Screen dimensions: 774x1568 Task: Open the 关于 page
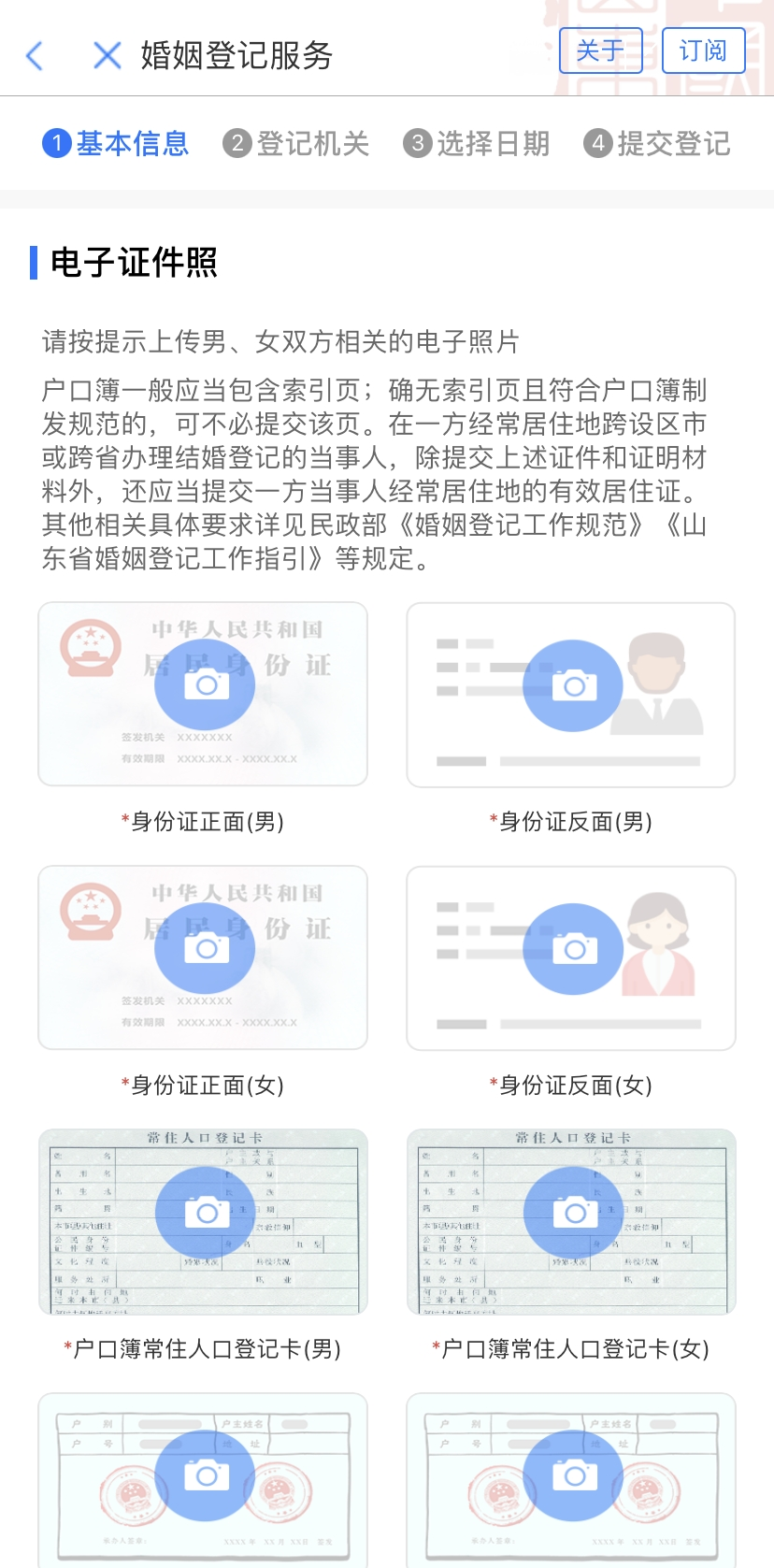point(600,50)
